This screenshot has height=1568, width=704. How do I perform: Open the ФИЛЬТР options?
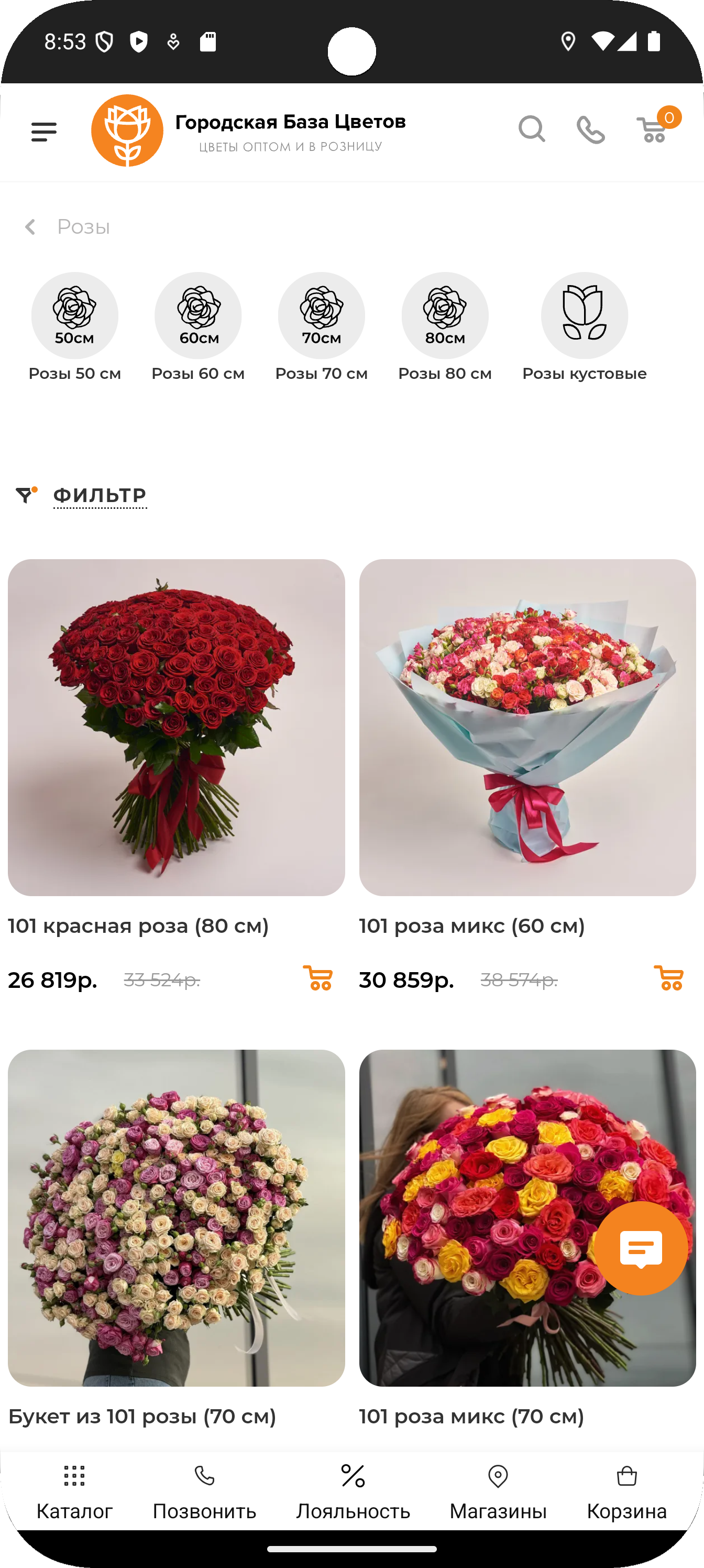99,495
